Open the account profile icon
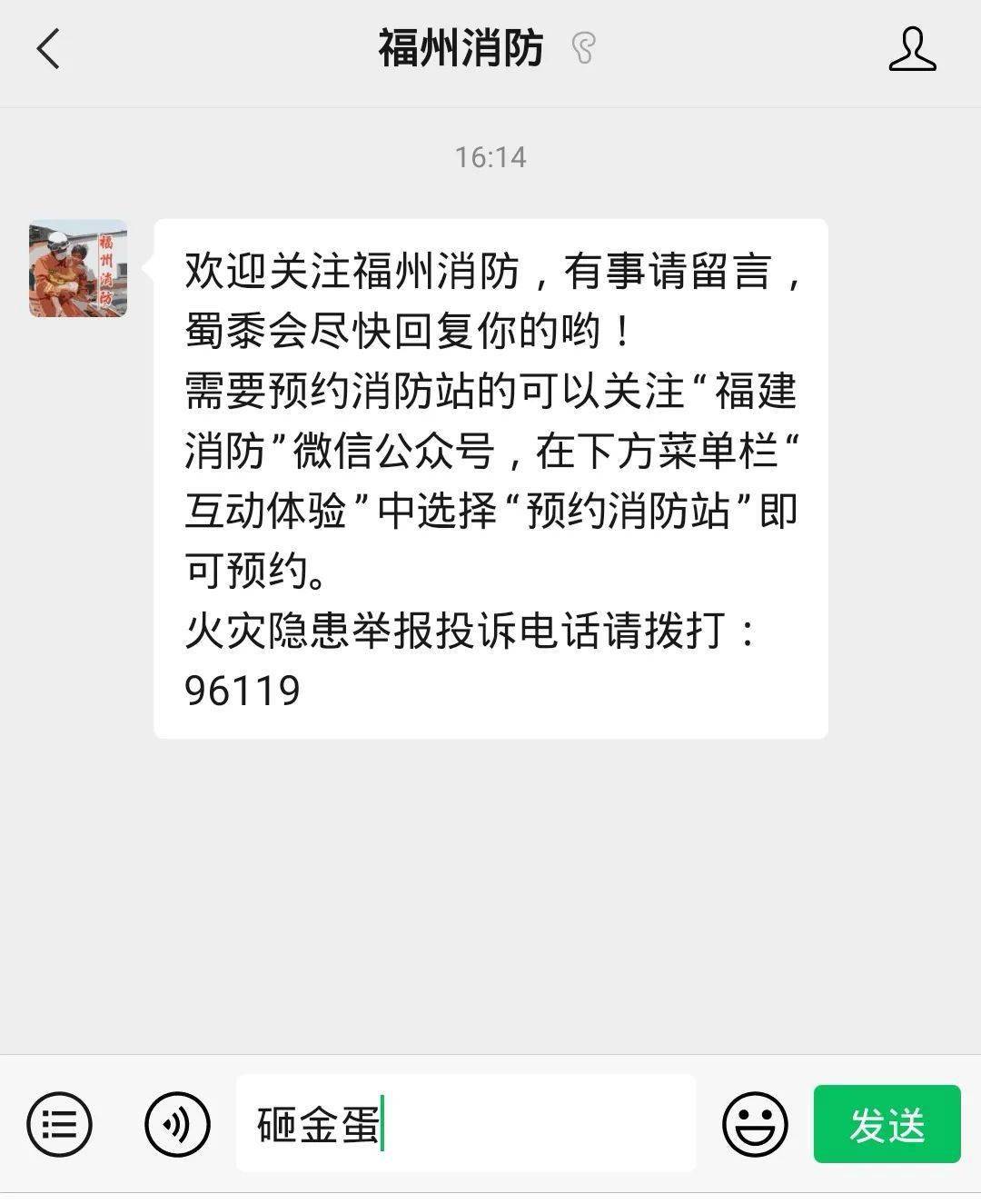The width and height of the screenshot is (981, 1204). point(912,49)
